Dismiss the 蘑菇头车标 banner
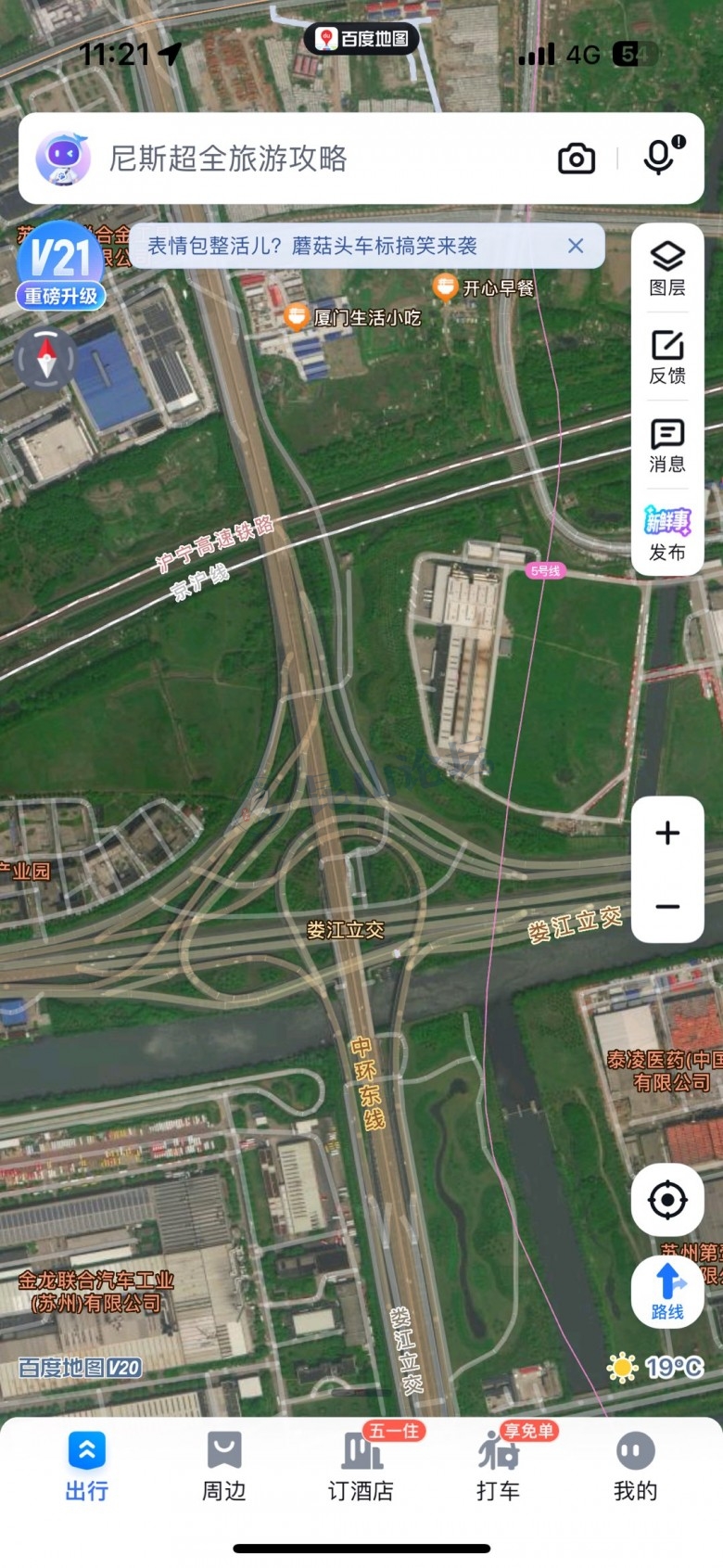Viewport: 723px width, 1568px height. click(576, 246)
